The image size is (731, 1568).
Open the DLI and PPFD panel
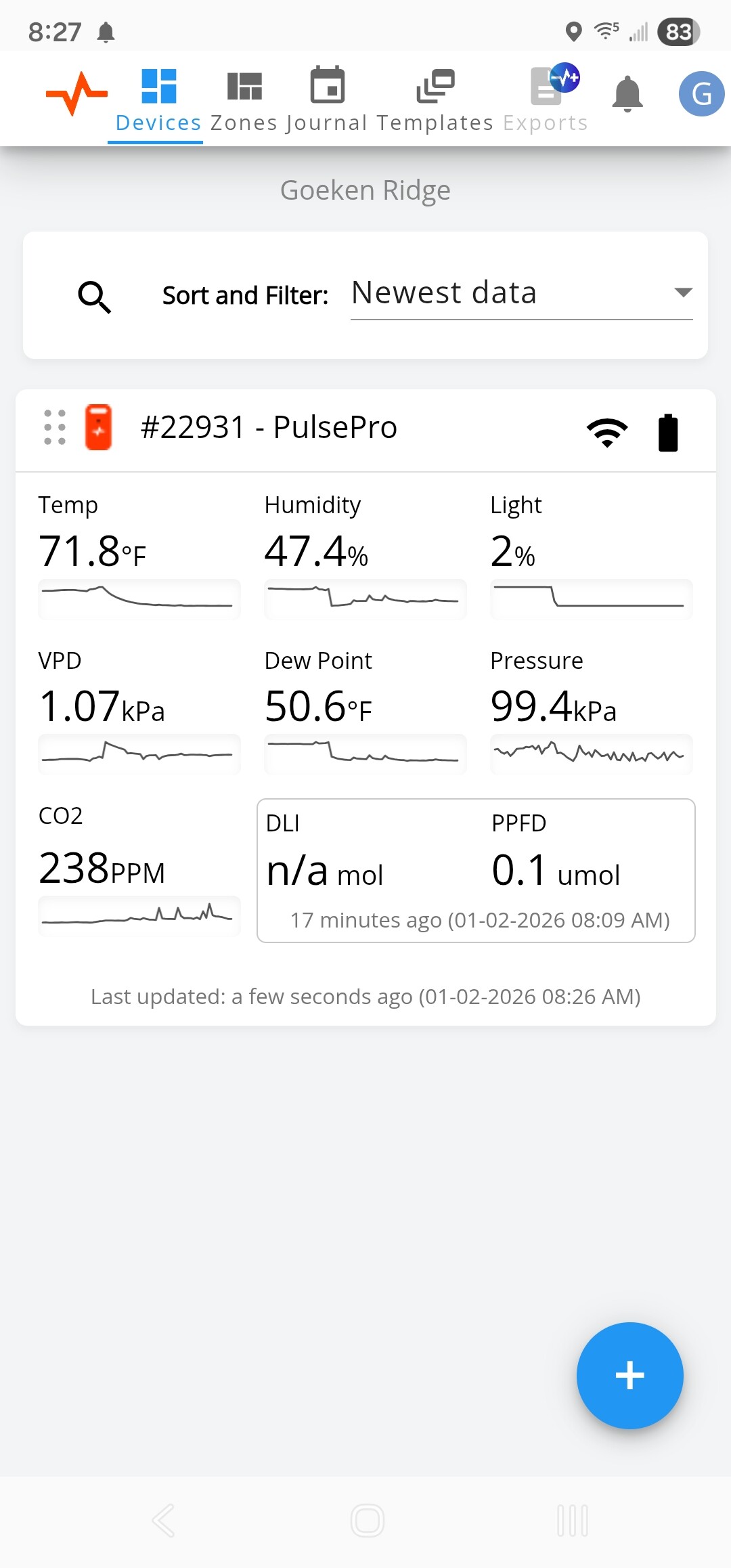476,870
